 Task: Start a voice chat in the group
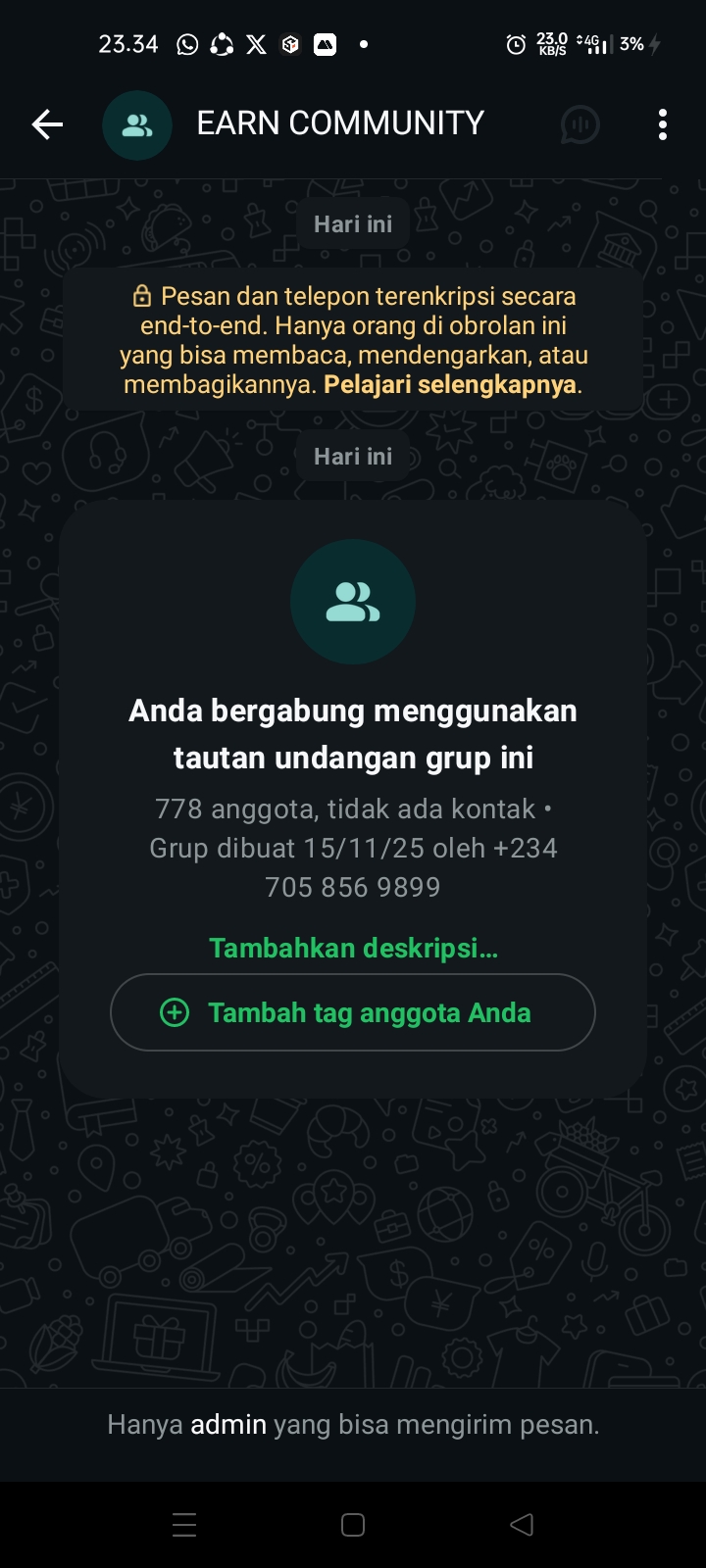pos(580,124)
